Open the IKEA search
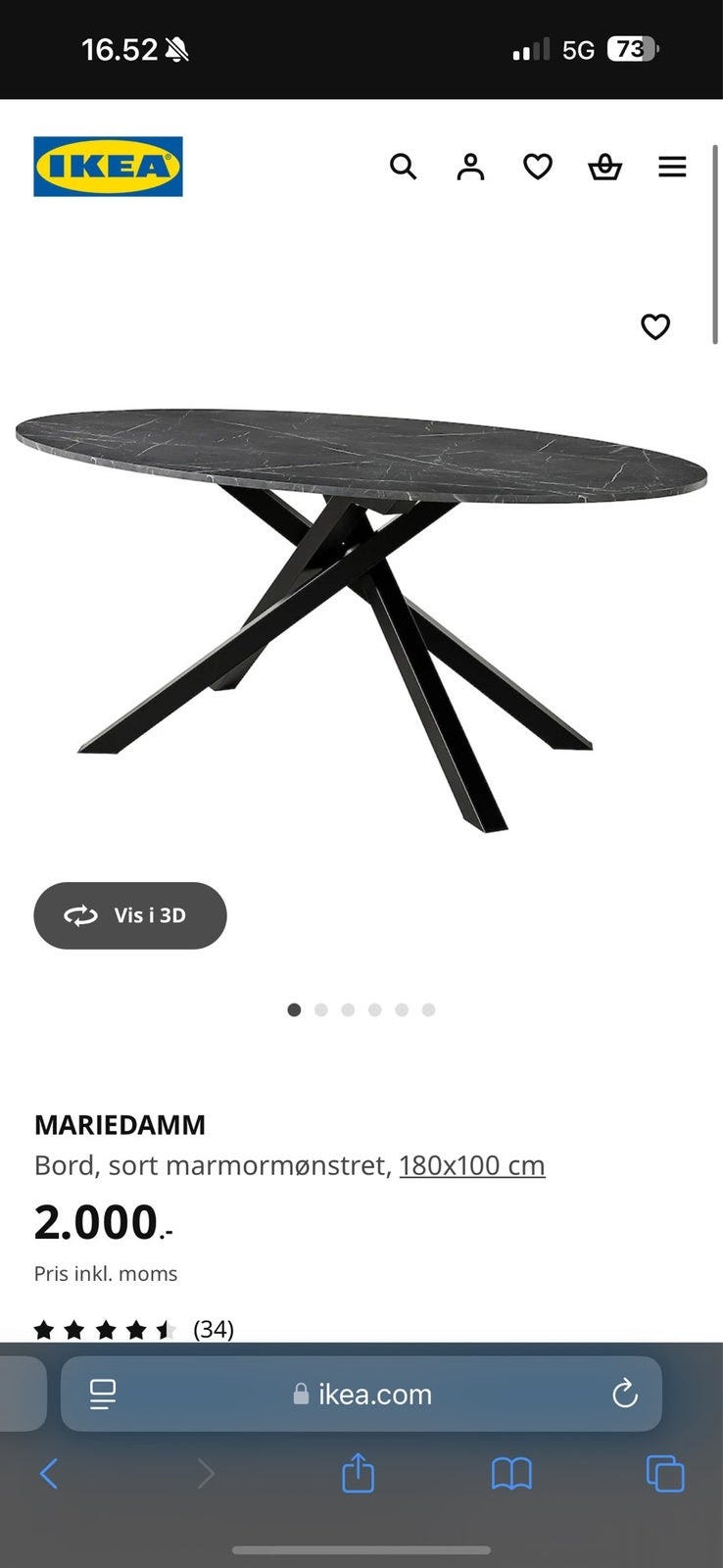The width and height of the screenshot is (723, 1568). pyautogui.click(x=403, y=167)
